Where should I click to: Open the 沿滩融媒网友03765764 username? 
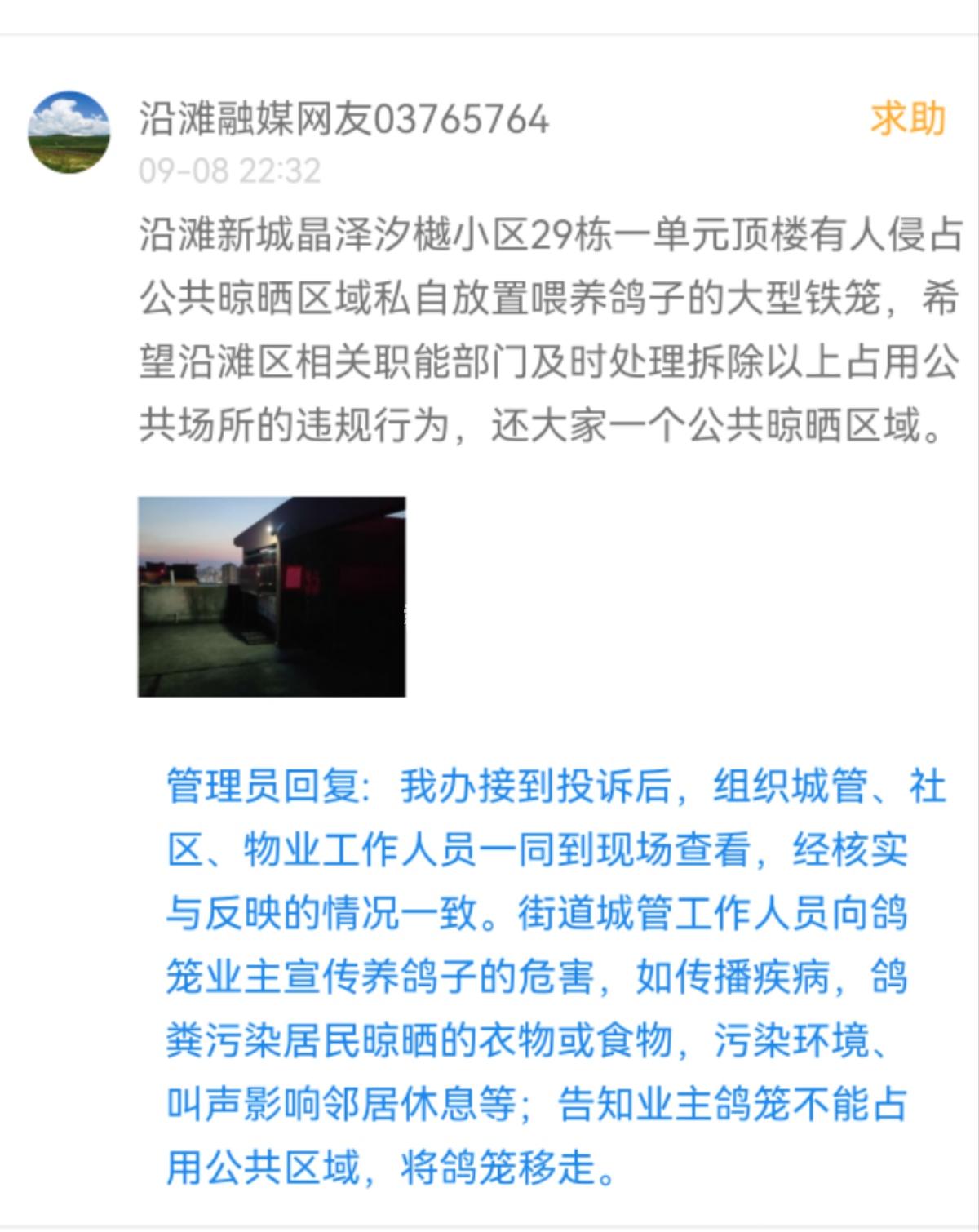[x=343, y=119]
